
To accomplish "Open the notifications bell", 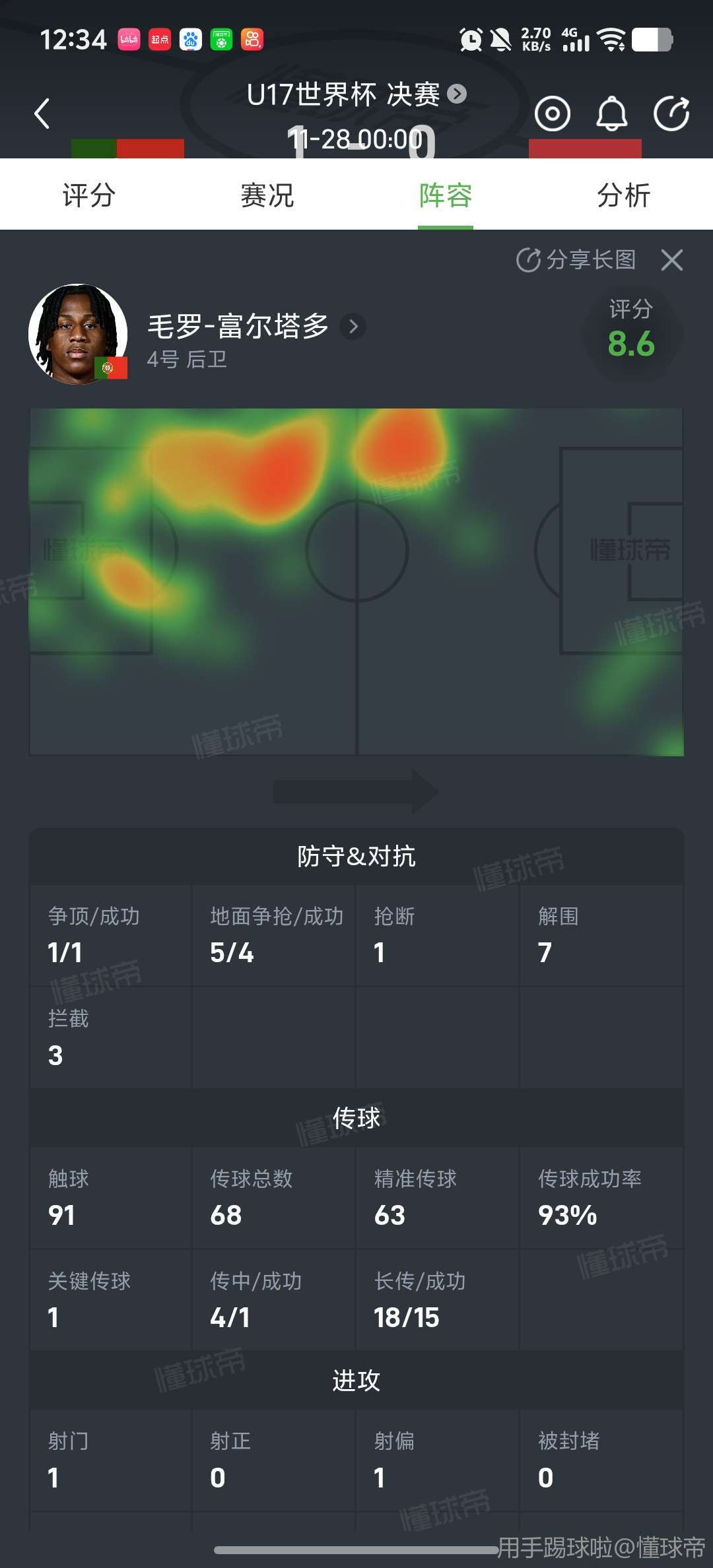I will point(611,114).
